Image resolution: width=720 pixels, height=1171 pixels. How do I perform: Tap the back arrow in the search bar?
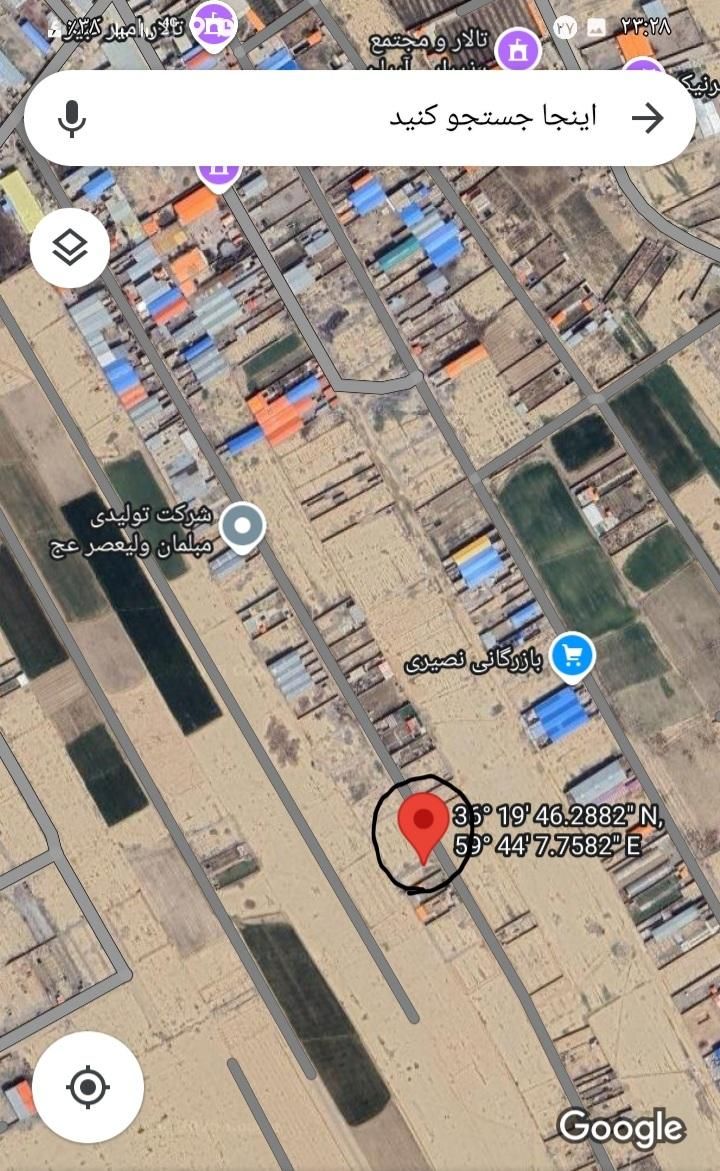648,118
